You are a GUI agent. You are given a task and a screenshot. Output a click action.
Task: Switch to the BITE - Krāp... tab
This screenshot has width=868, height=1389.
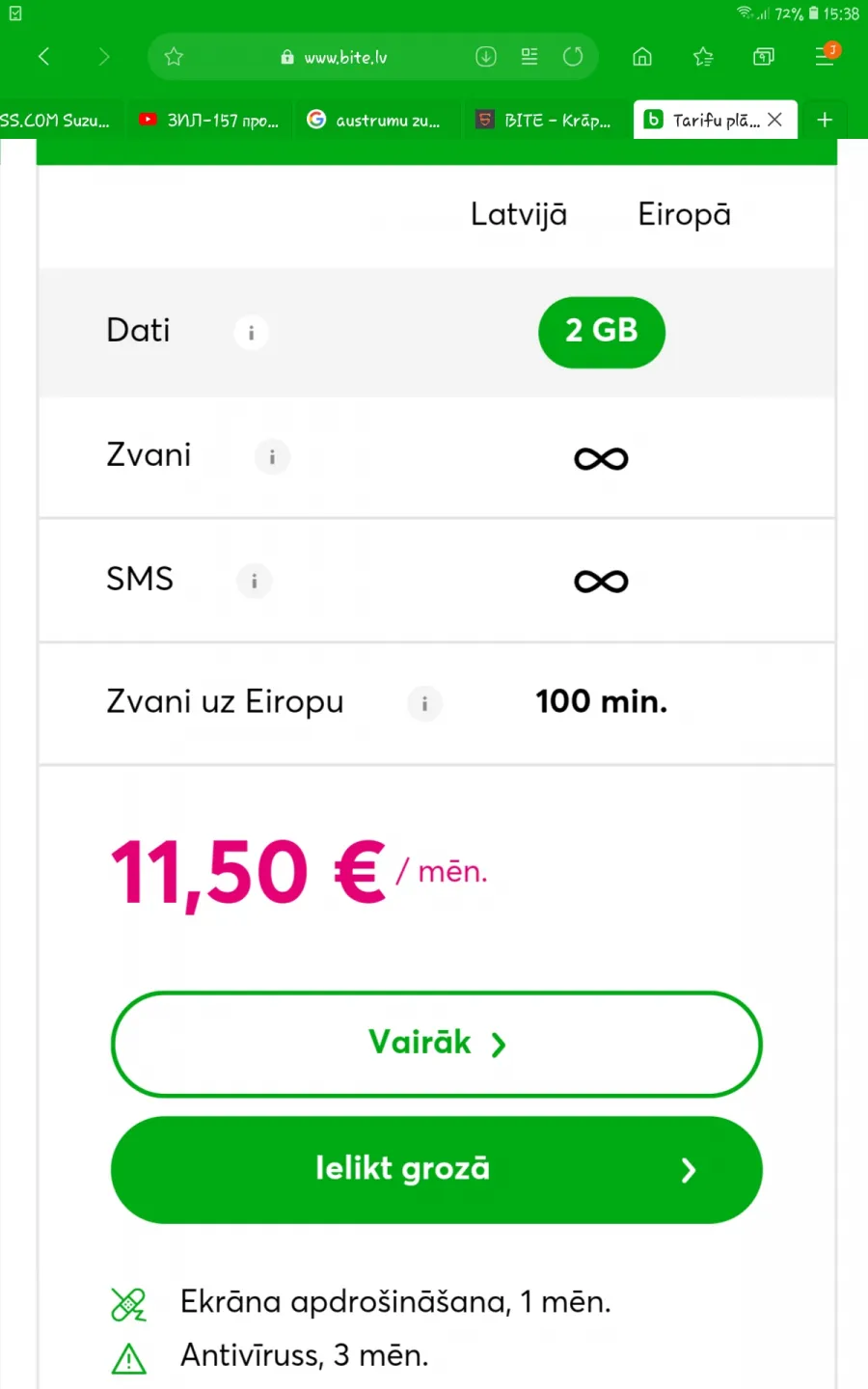point(545,120)
